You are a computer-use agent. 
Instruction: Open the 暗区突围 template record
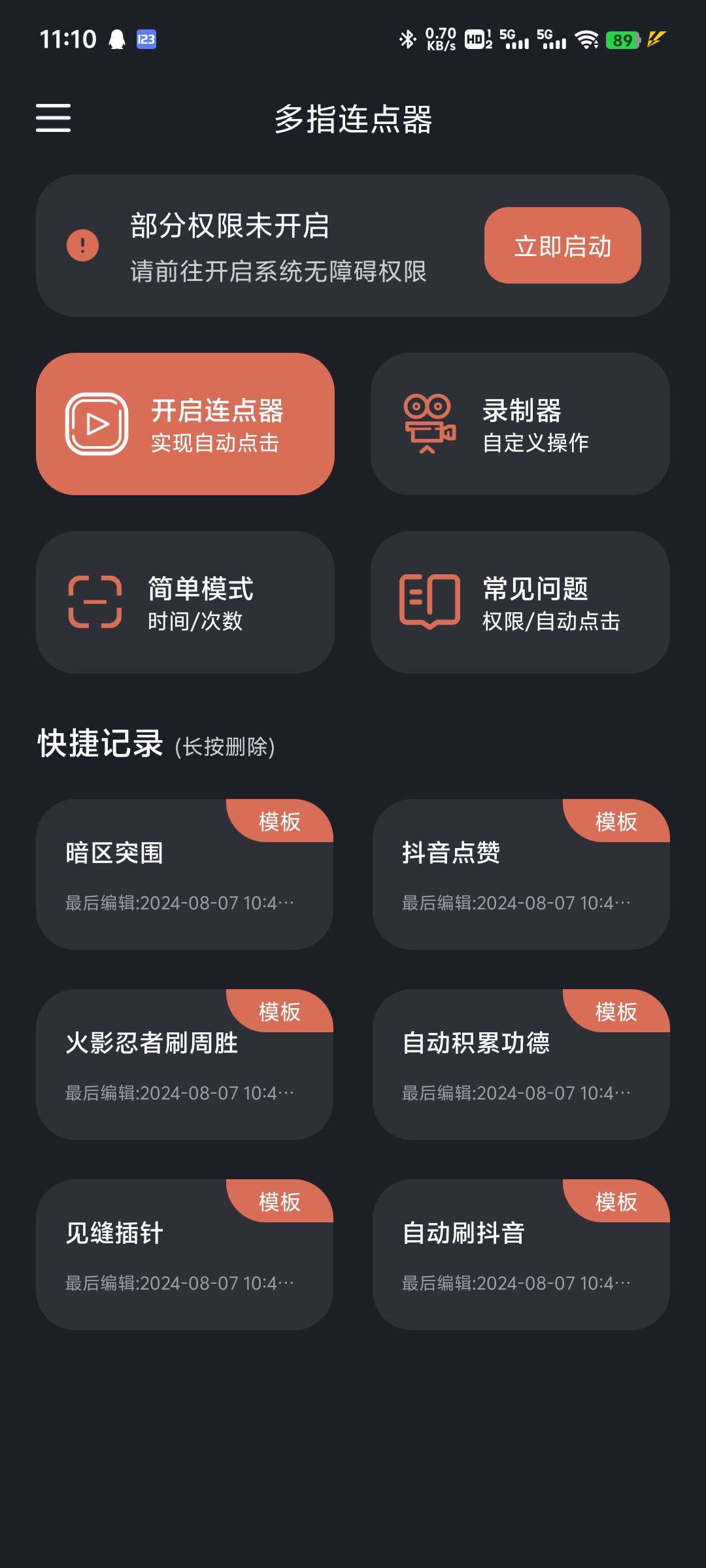[184, 874]
